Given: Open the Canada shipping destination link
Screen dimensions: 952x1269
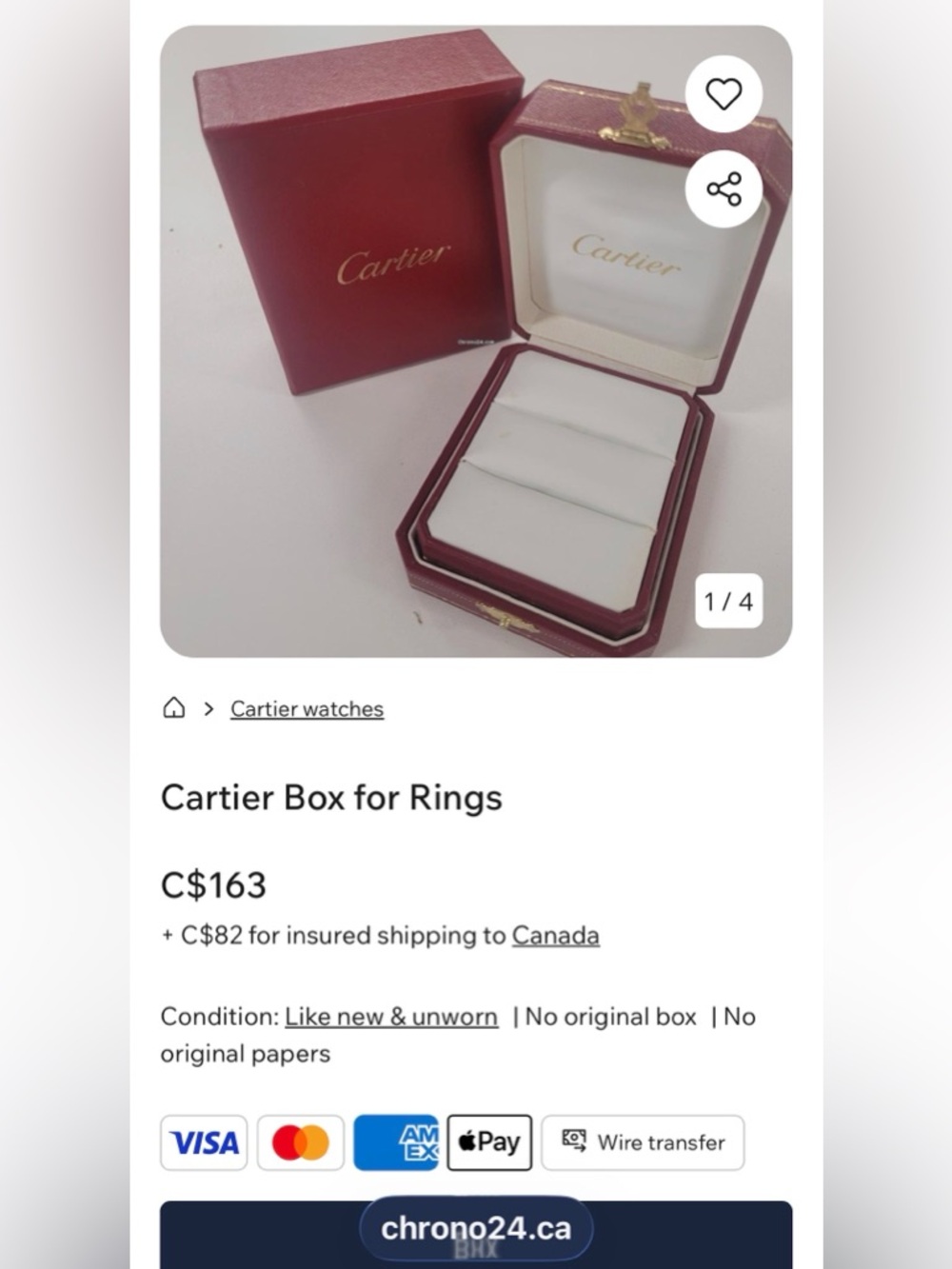Looking at the screenshot, I should (556, 936).
